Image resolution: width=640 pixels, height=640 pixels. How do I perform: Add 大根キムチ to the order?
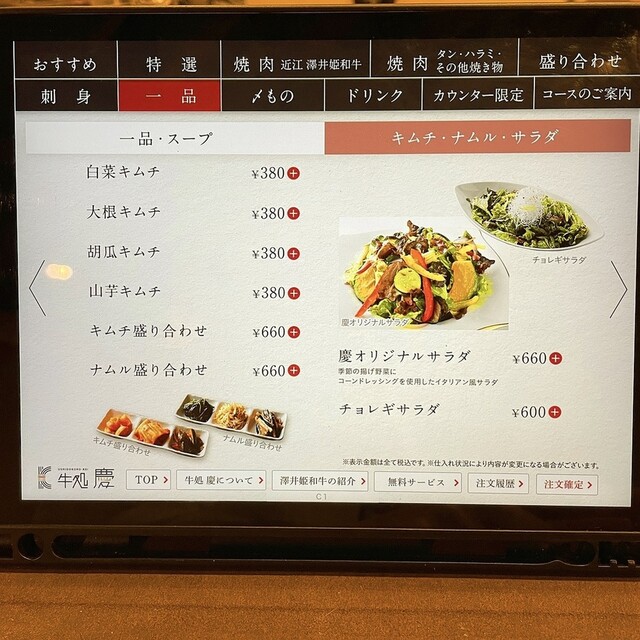pyautogui.click(x=294, y=213)
